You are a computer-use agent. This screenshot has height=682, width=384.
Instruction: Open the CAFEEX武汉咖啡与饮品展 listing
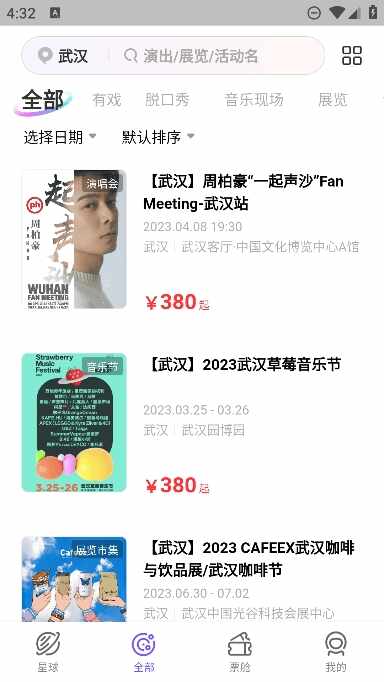(x=192, y=578)
